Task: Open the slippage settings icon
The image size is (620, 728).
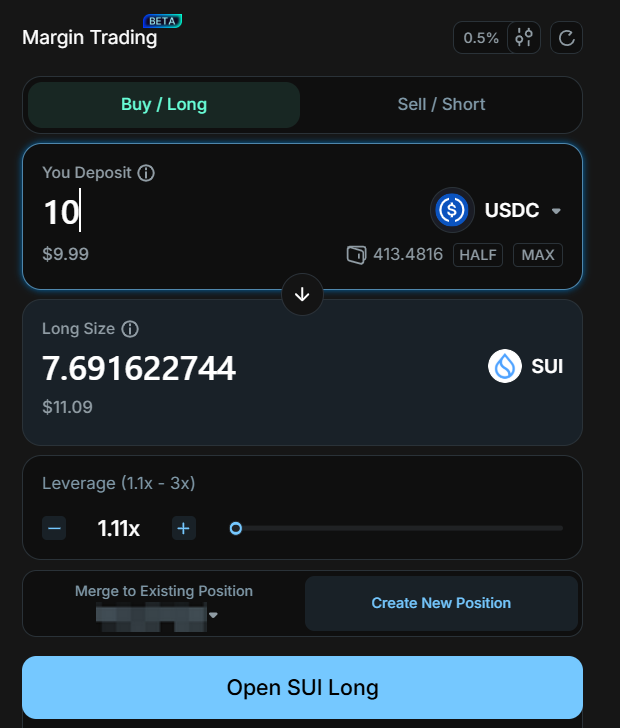Action: 524,38
